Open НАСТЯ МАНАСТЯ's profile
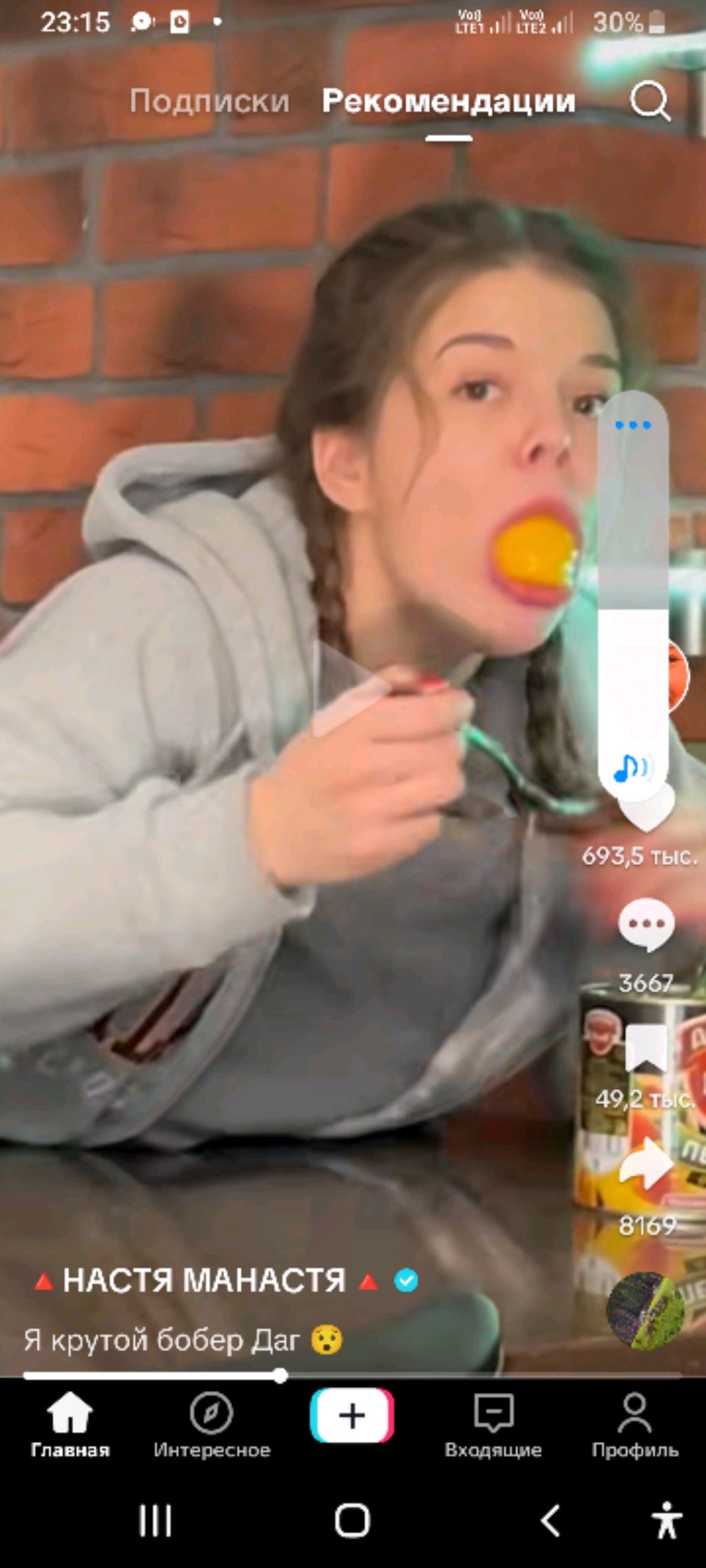Image resolution: width=706 pixels, height=1568 pixels. [x=204, y=1281]
